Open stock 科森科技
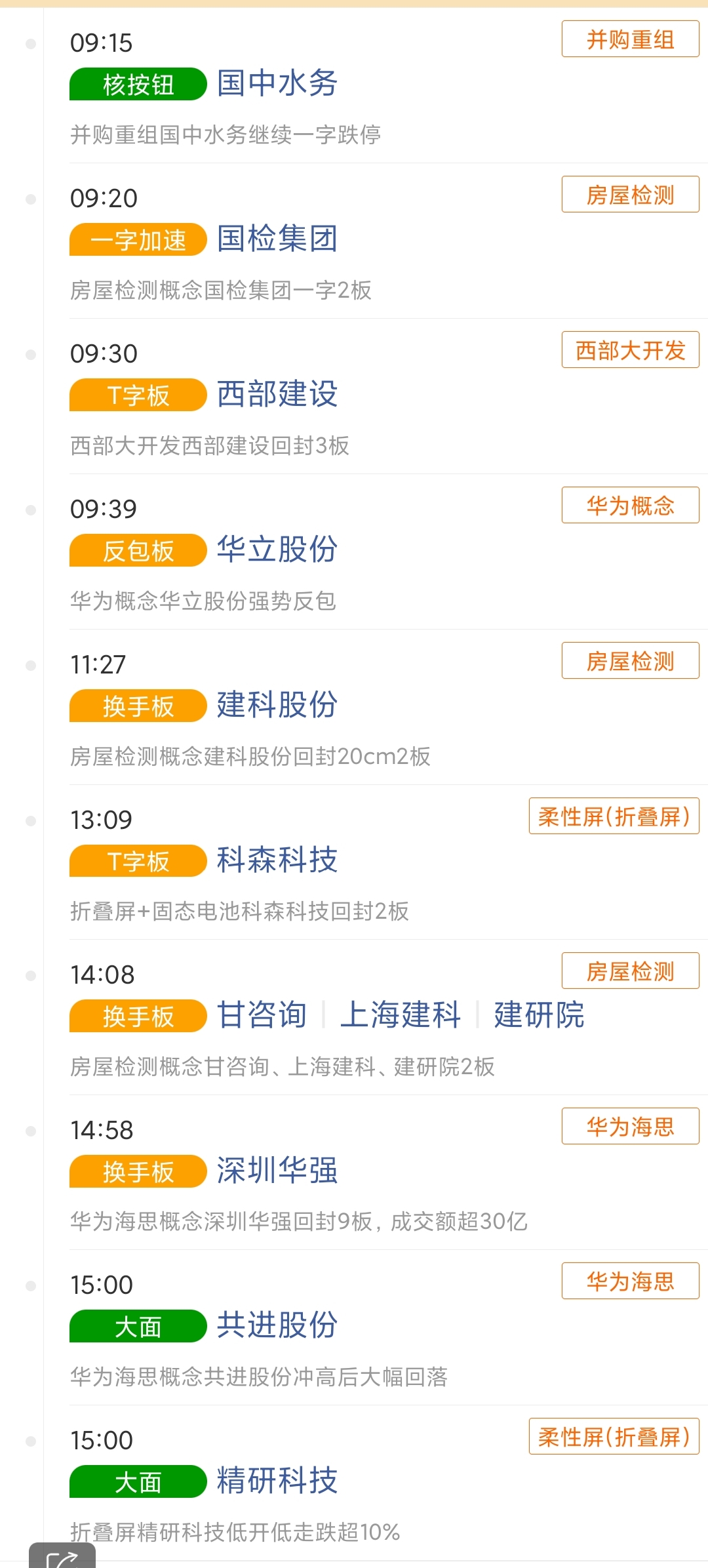708x1568 pixels. tap(277, 860)
